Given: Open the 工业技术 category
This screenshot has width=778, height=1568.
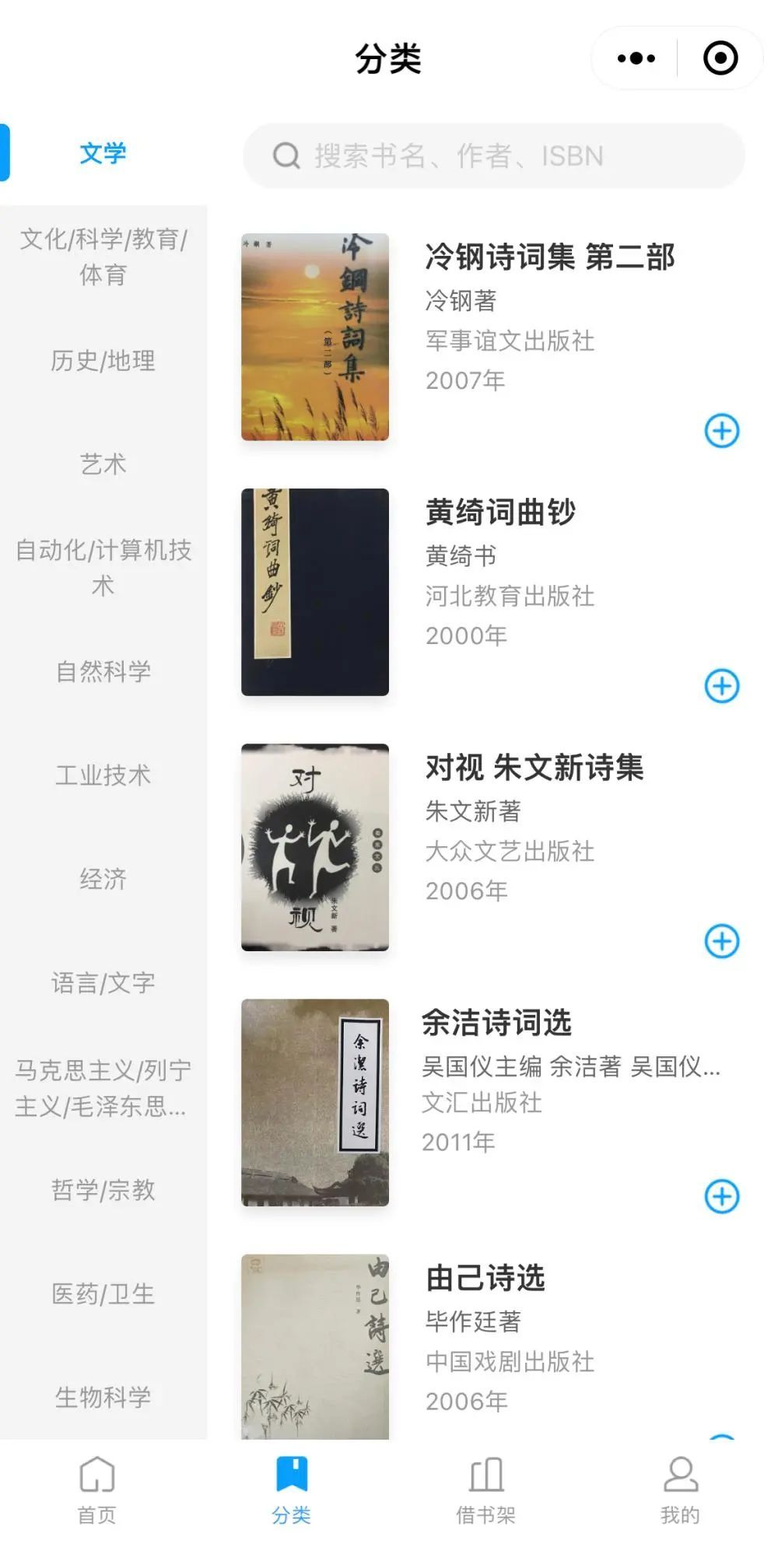Looking at the screenshot, I should point(103,775).
